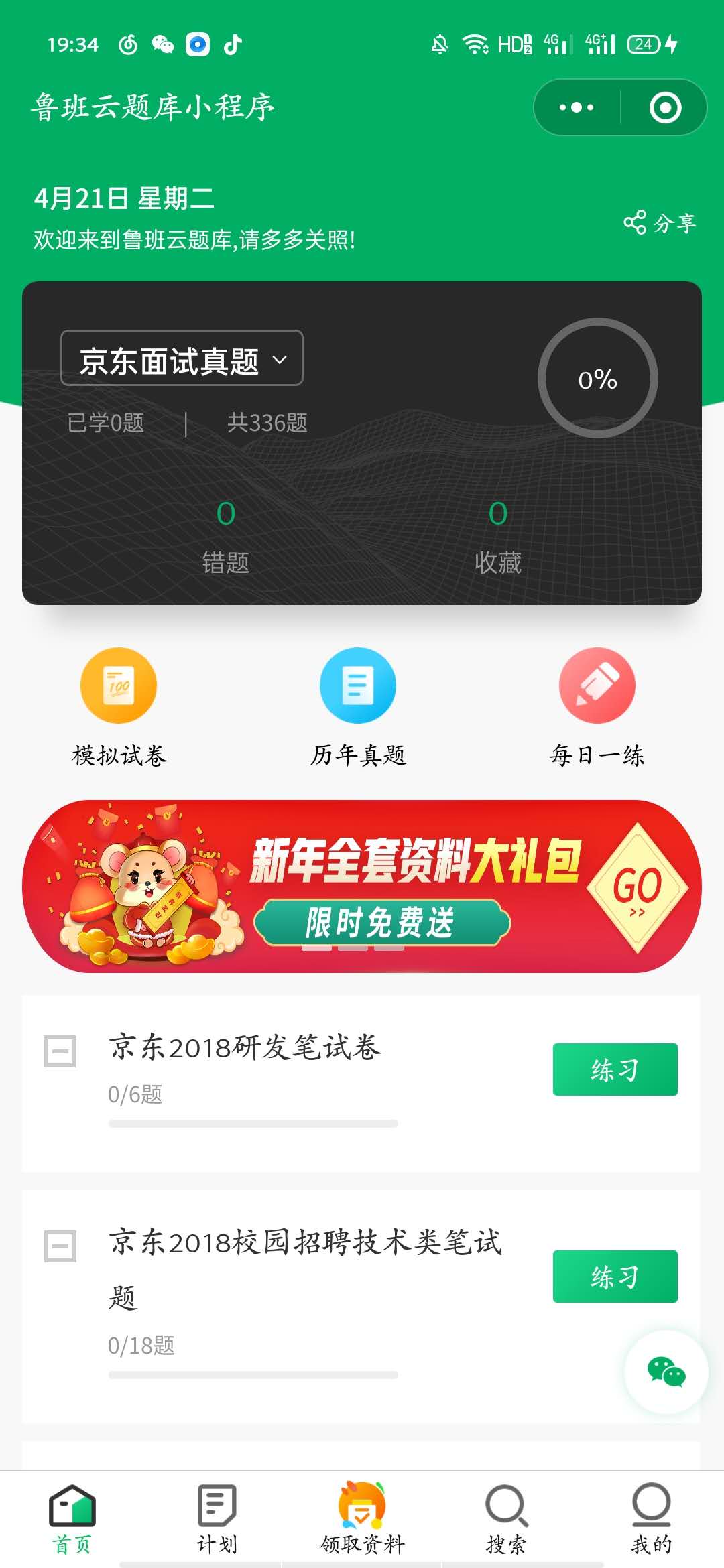The image size is (724, 1568).
Task: Open 每日一练 daily practice
Action: (596, 685)
